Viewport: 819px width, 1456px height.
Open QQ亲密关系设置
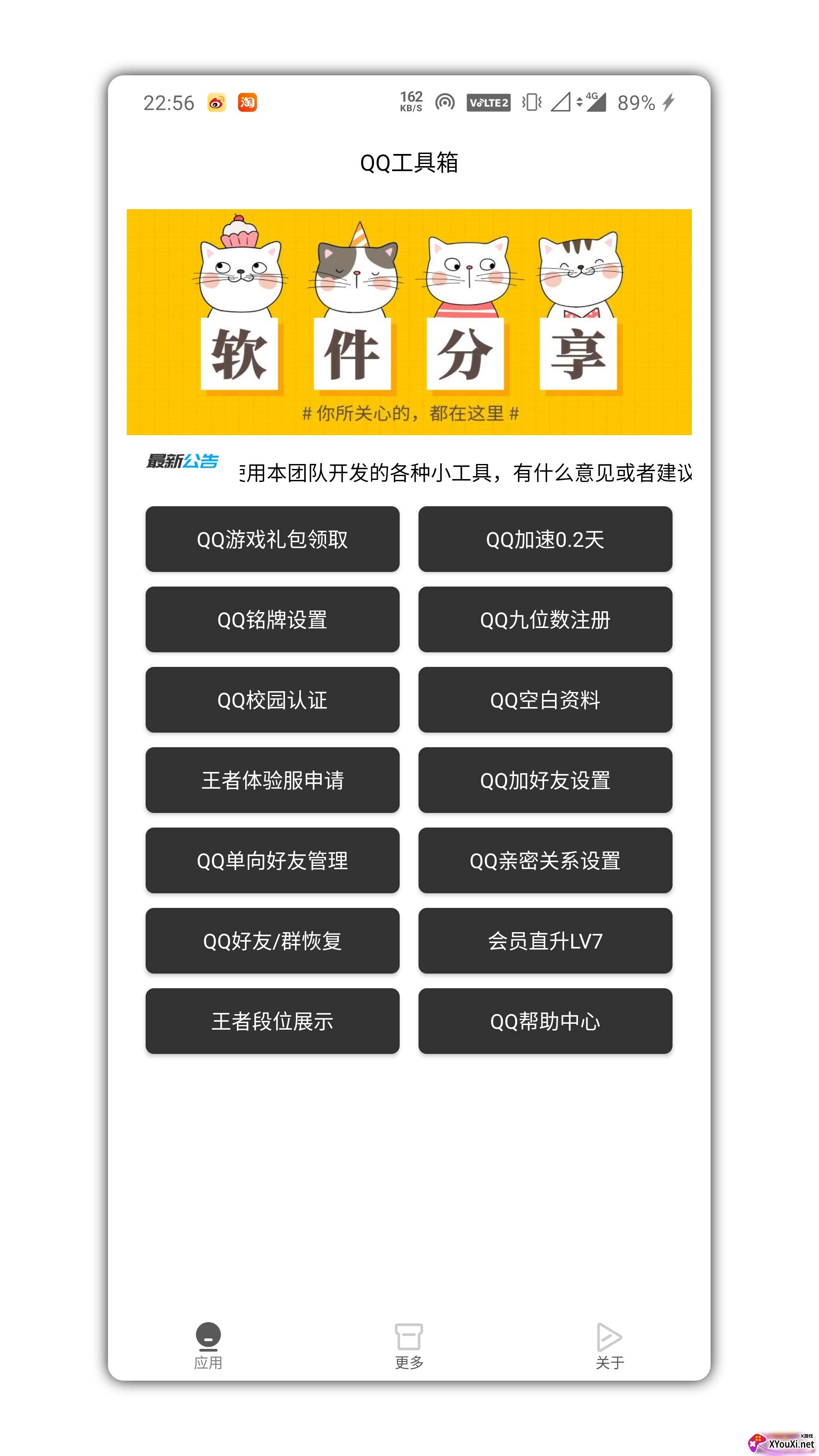pyautogui.click(x=545, y=860)
